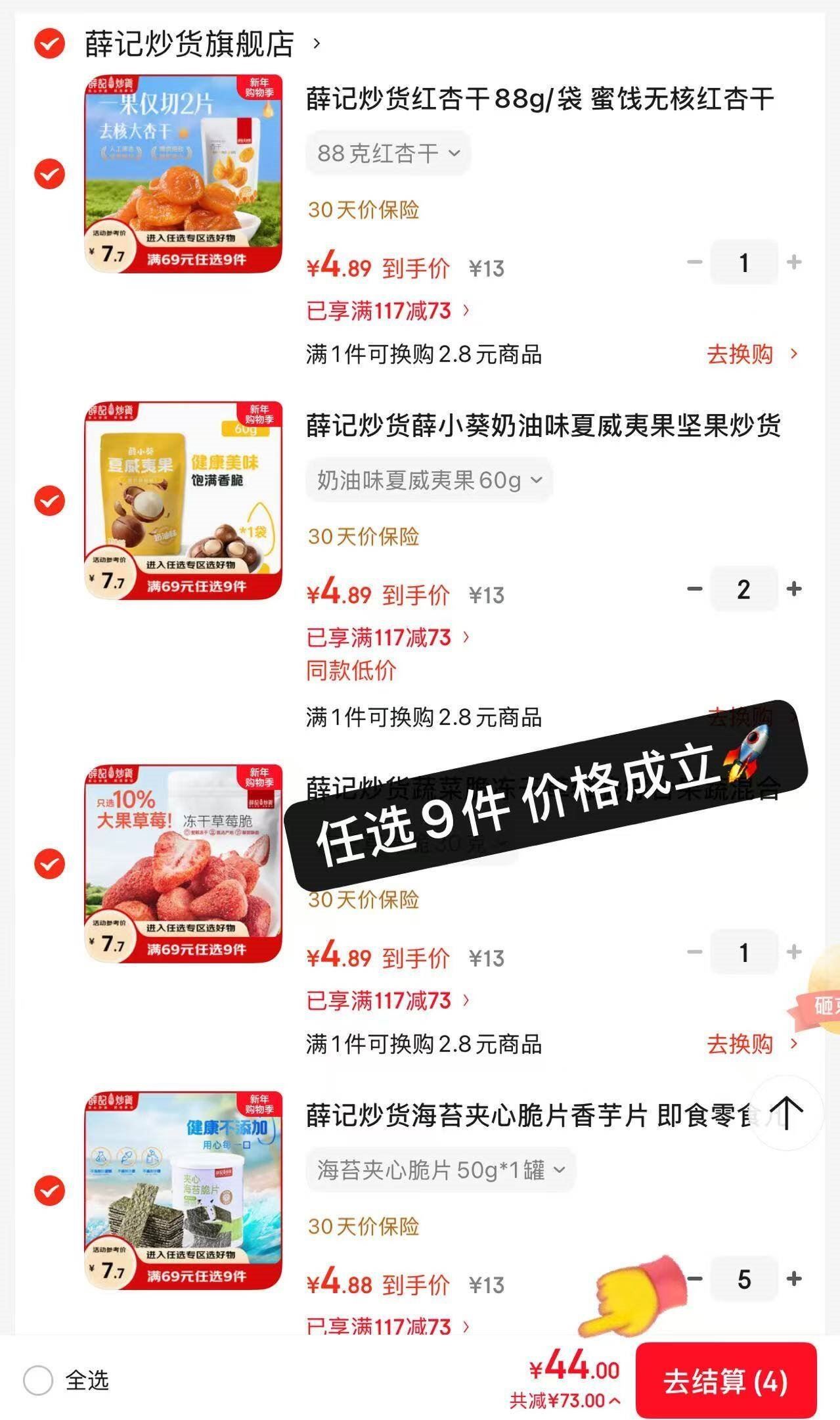Open the 88克红杏干 variant dropdown

coord(388,154)
